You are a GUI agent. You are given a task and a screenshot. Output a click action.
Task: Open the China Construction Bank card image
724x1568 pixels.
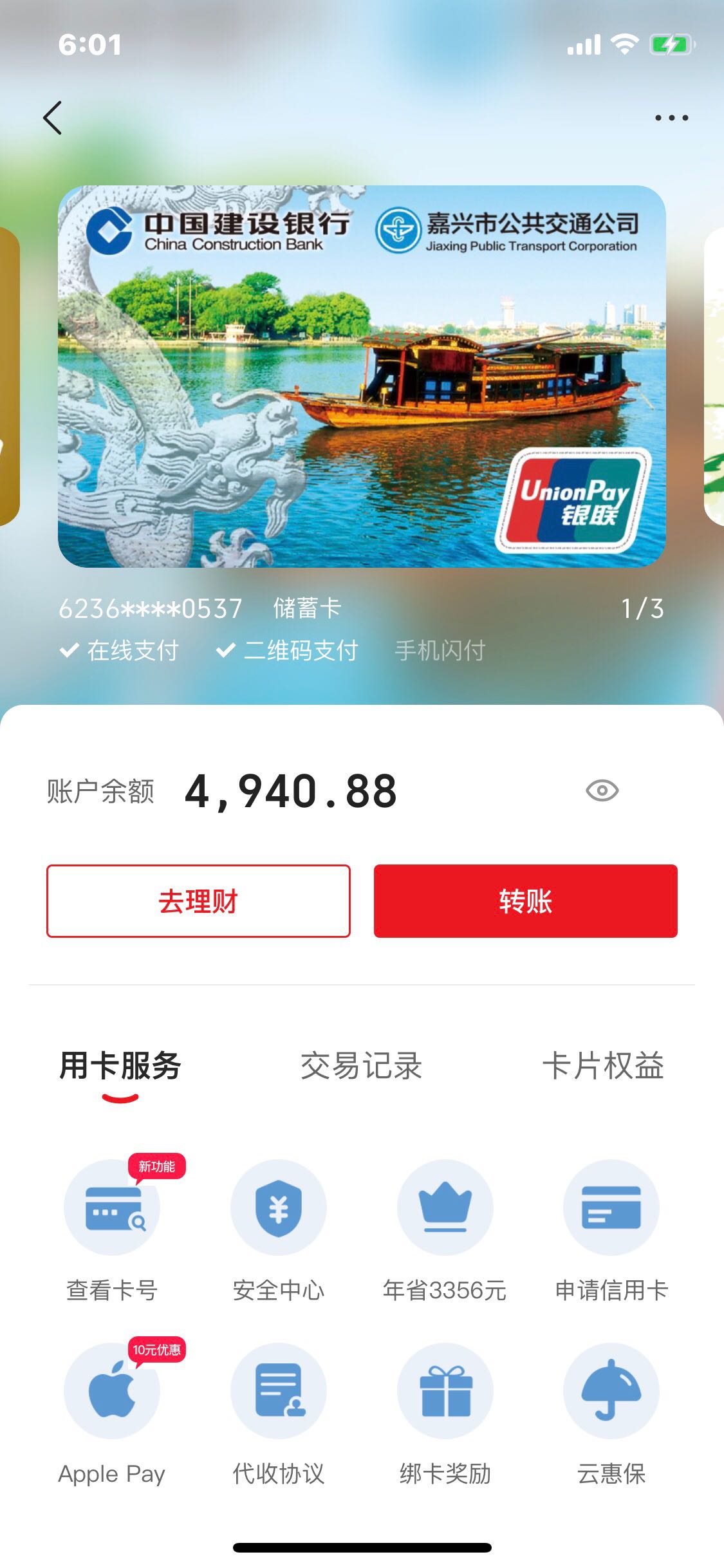point(362,377)
